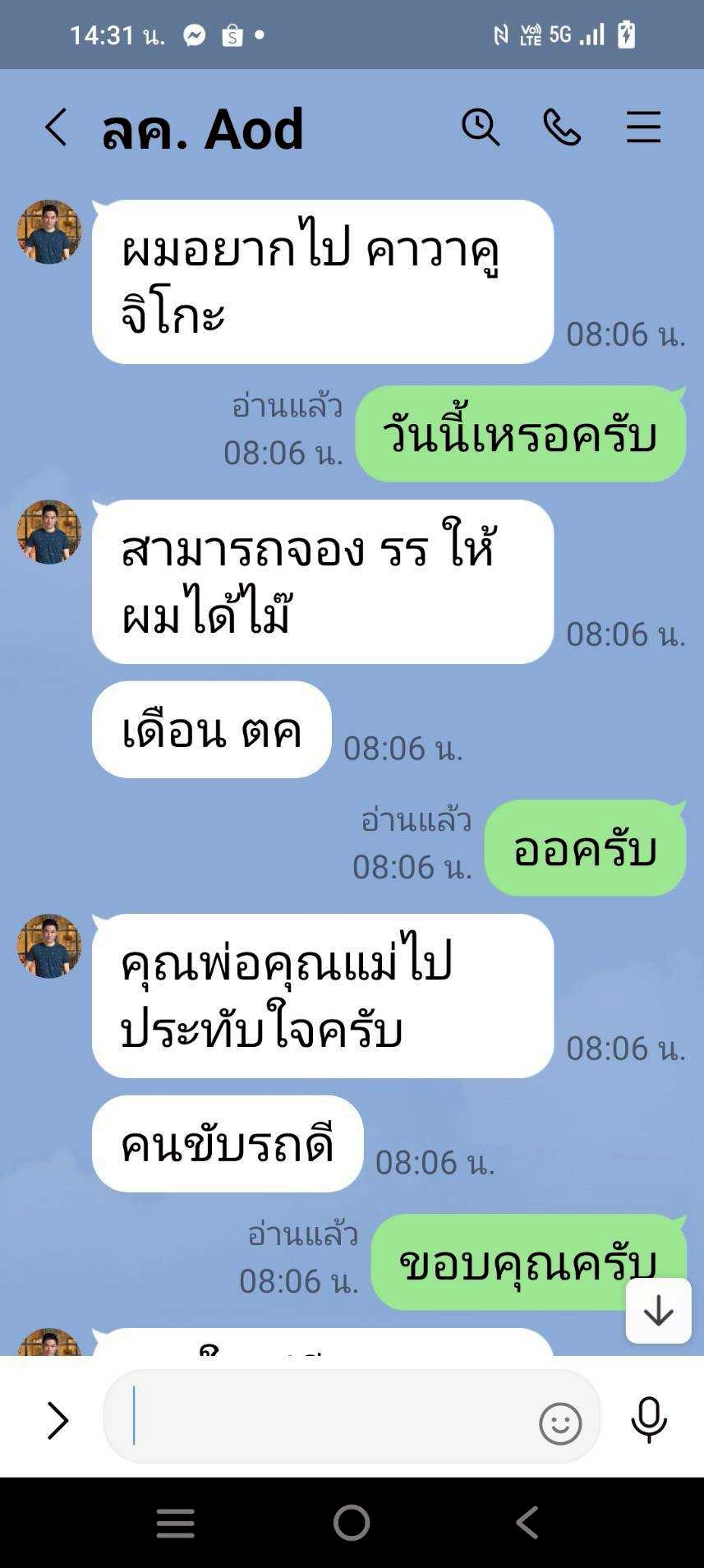Record a voice message
This screenshot has width=704, height=1568.
point(648,1419)
